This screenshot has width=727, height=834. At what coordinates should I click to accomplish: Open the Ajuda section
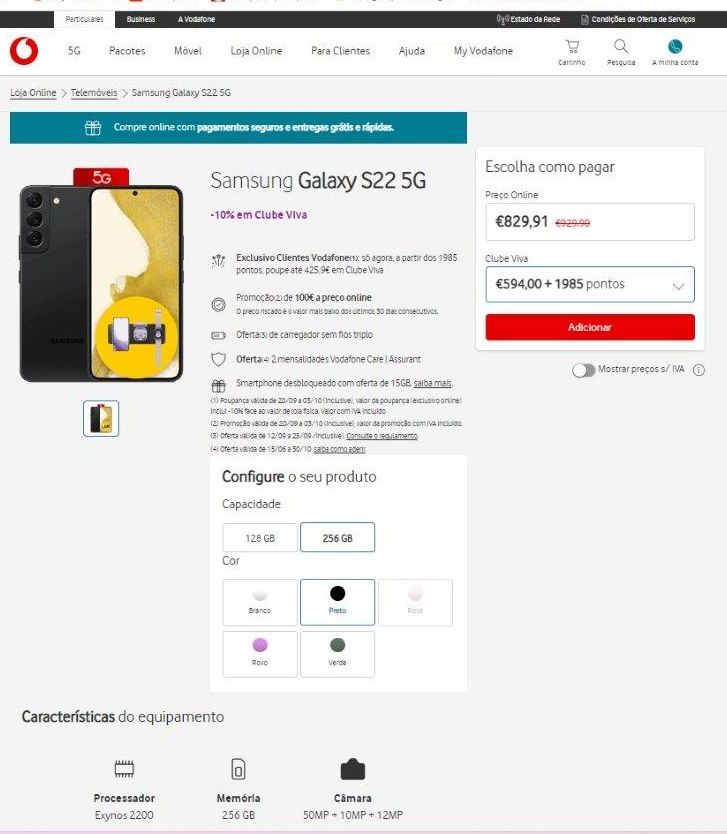coord(411,51)
